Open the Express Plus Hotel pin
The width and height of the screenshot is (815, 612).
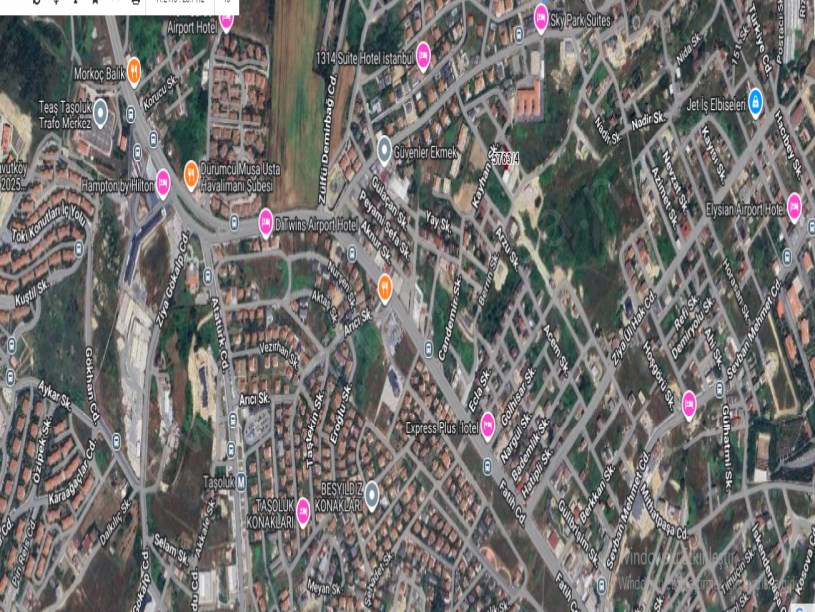pos(488,424)
